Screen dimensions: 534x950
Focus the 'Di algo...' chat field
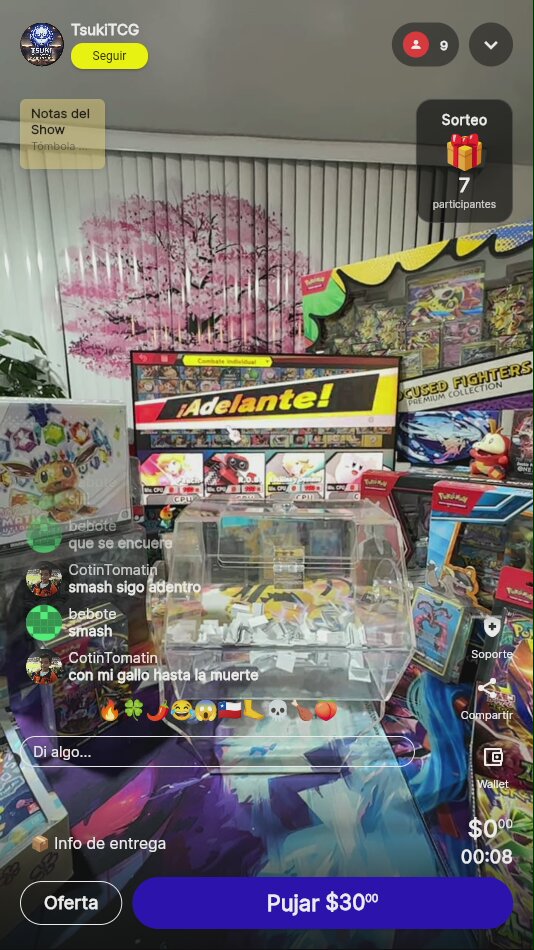coord(218,752)
